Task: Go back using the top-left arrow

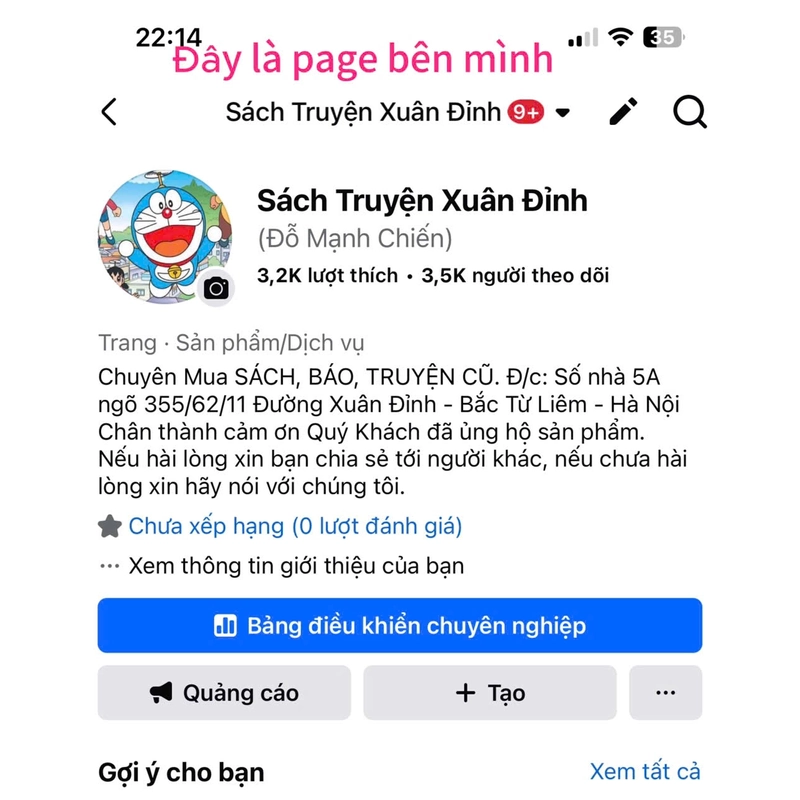Action: point(110,111)
